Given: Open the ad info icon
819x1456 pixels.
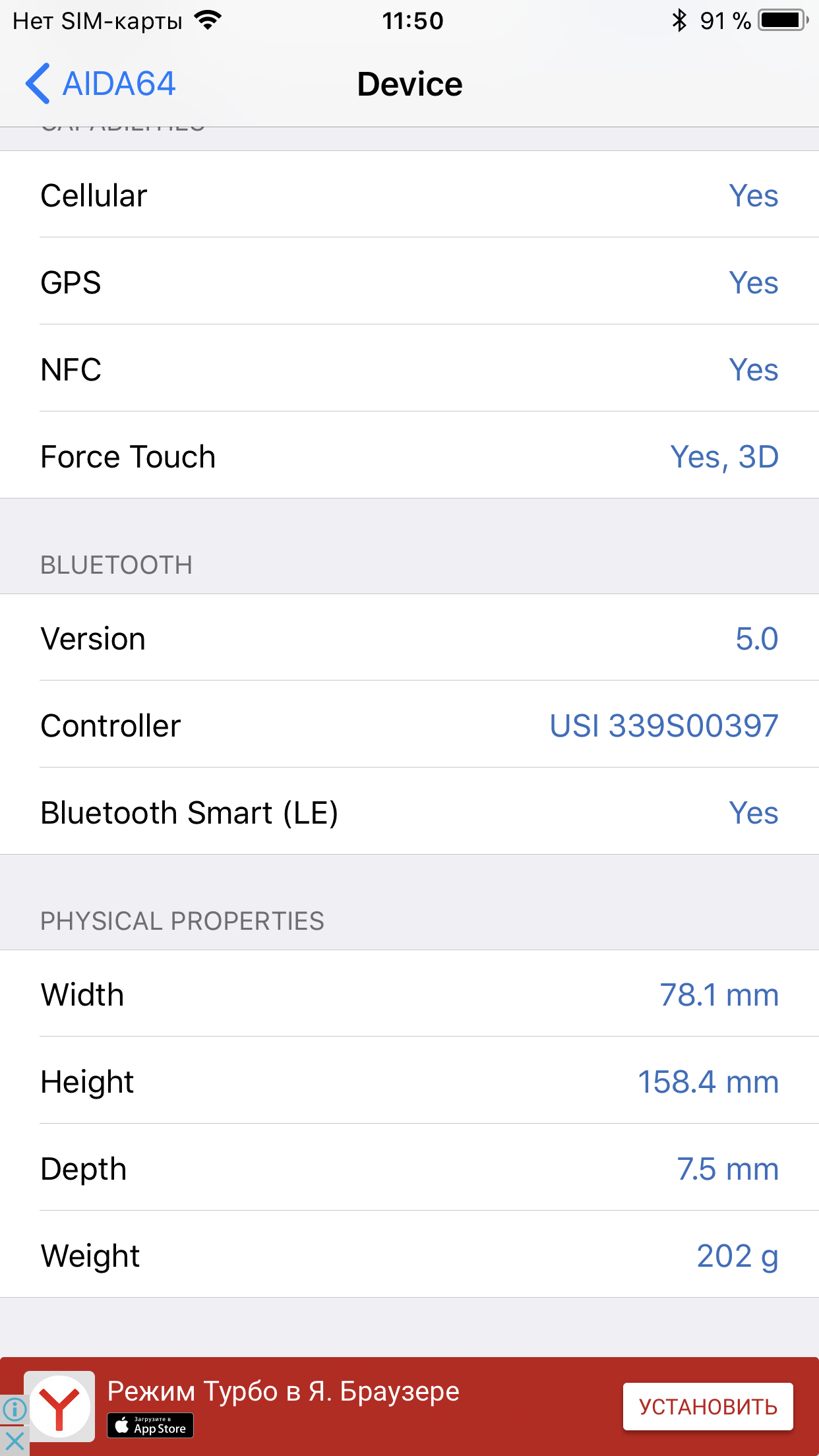Looking at the screenshot, I should 14,1410.
